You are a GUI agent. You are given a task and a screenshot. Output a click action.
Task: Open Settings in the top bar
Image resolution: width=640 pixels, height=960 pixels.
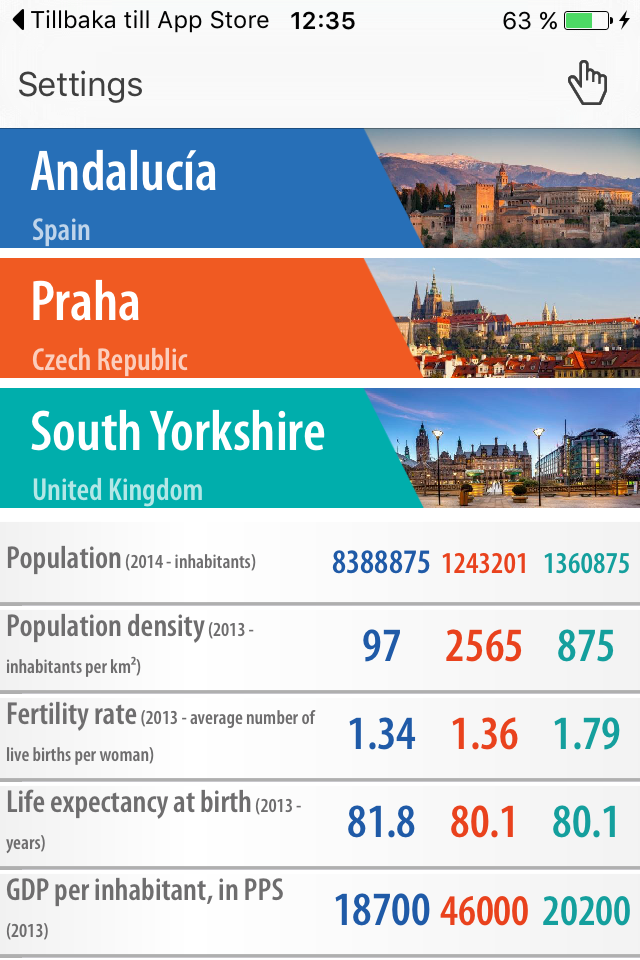pos(80,85)
